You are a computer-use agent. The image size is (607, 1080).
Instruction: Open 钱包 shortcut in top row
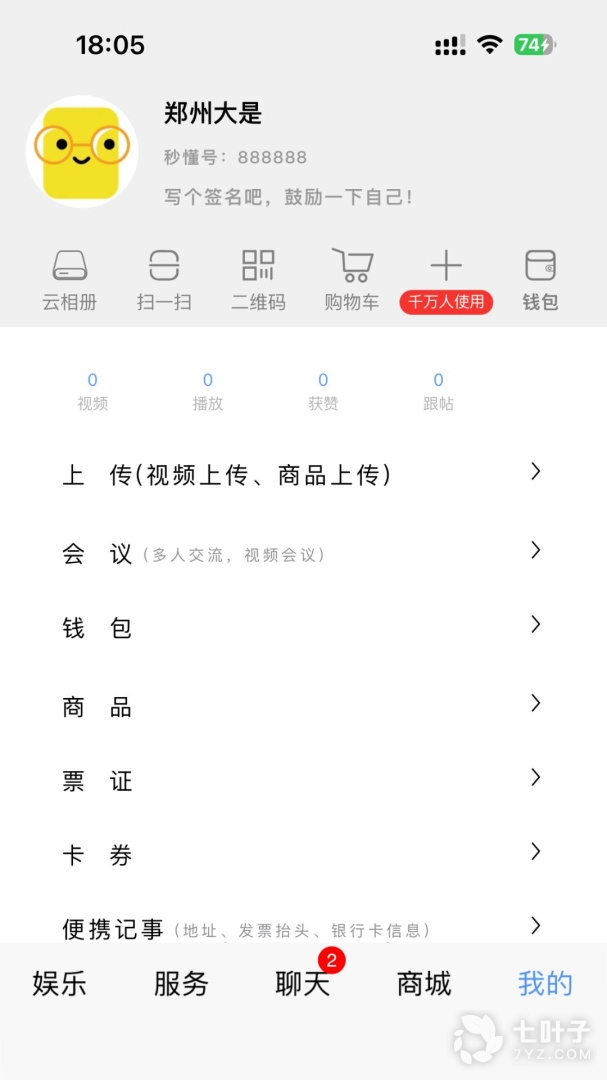coord(540,280)
